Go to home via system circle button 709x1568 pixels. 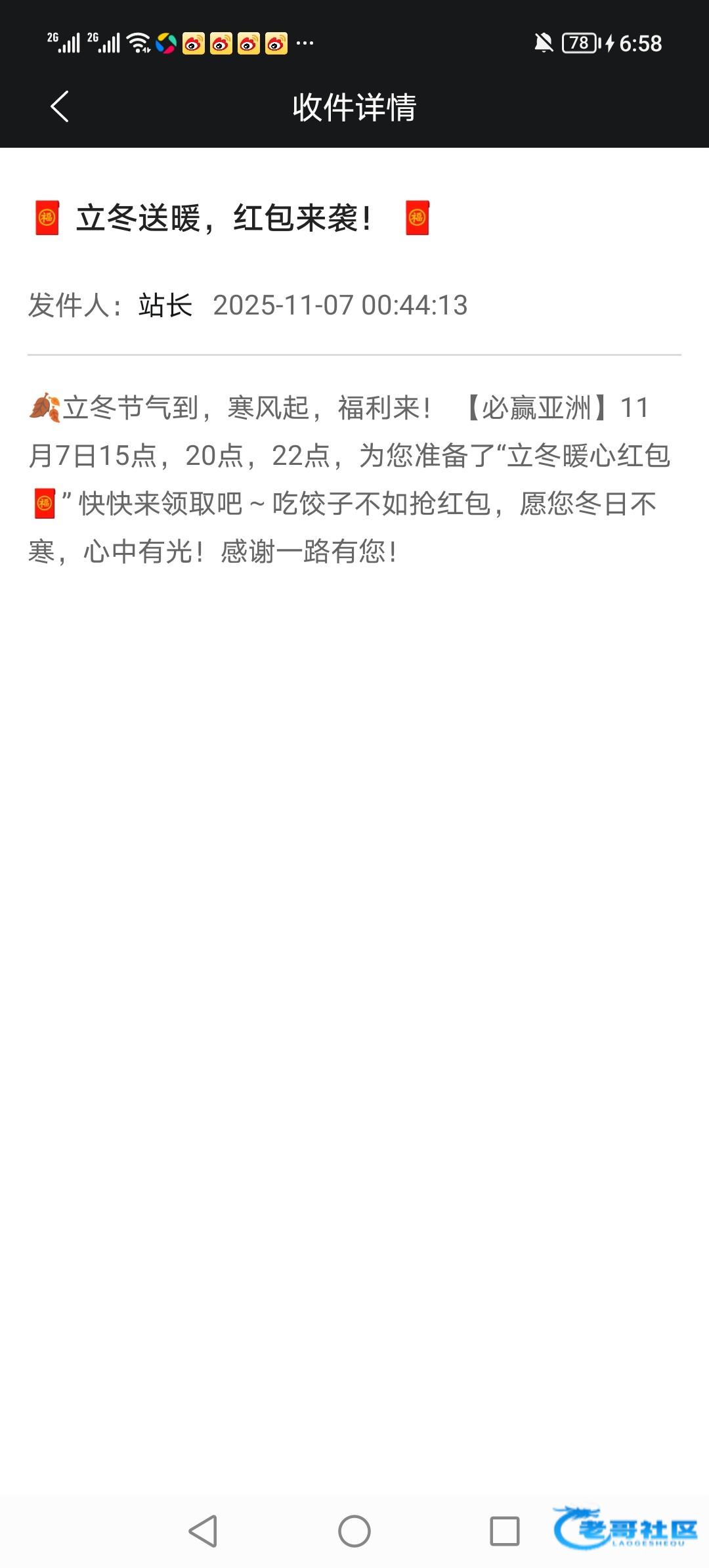click(x=354, y=1531)
